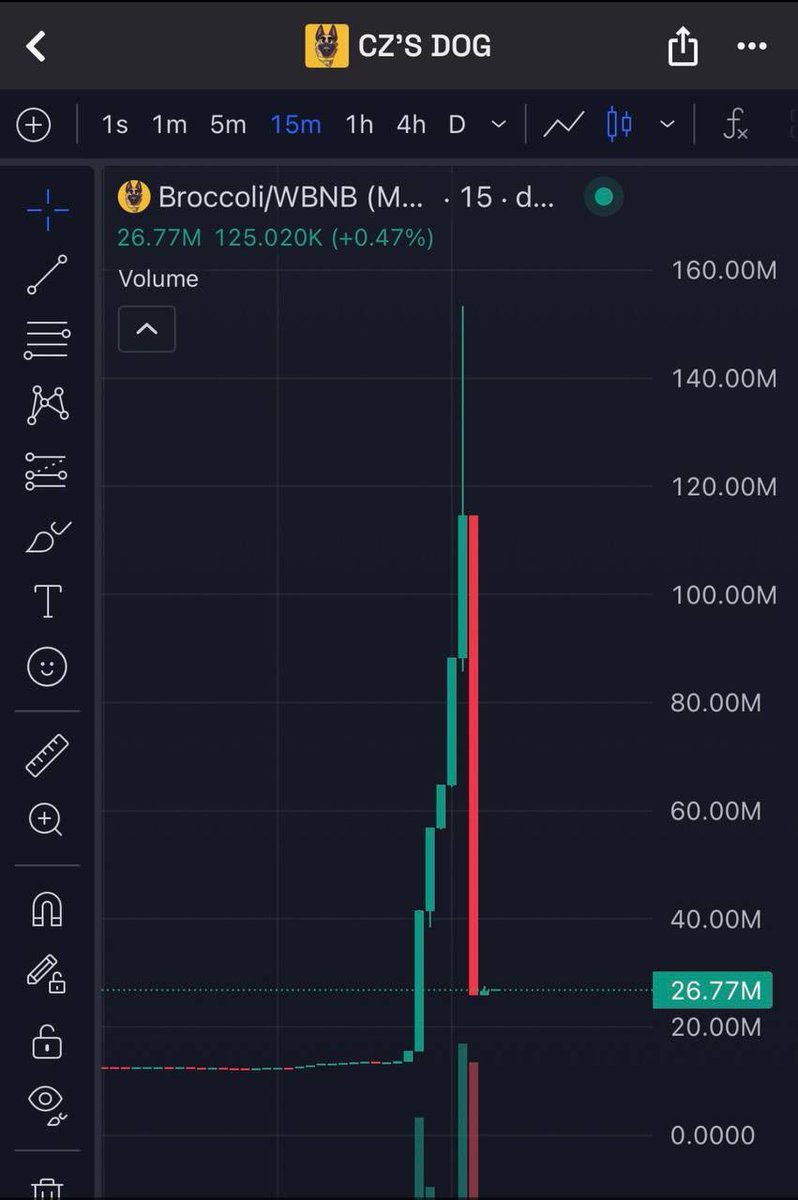The height and width of the screenshot is (1200, 798).
Task: Expand the timeframe dropdown arrow
Action: (498, 125)
